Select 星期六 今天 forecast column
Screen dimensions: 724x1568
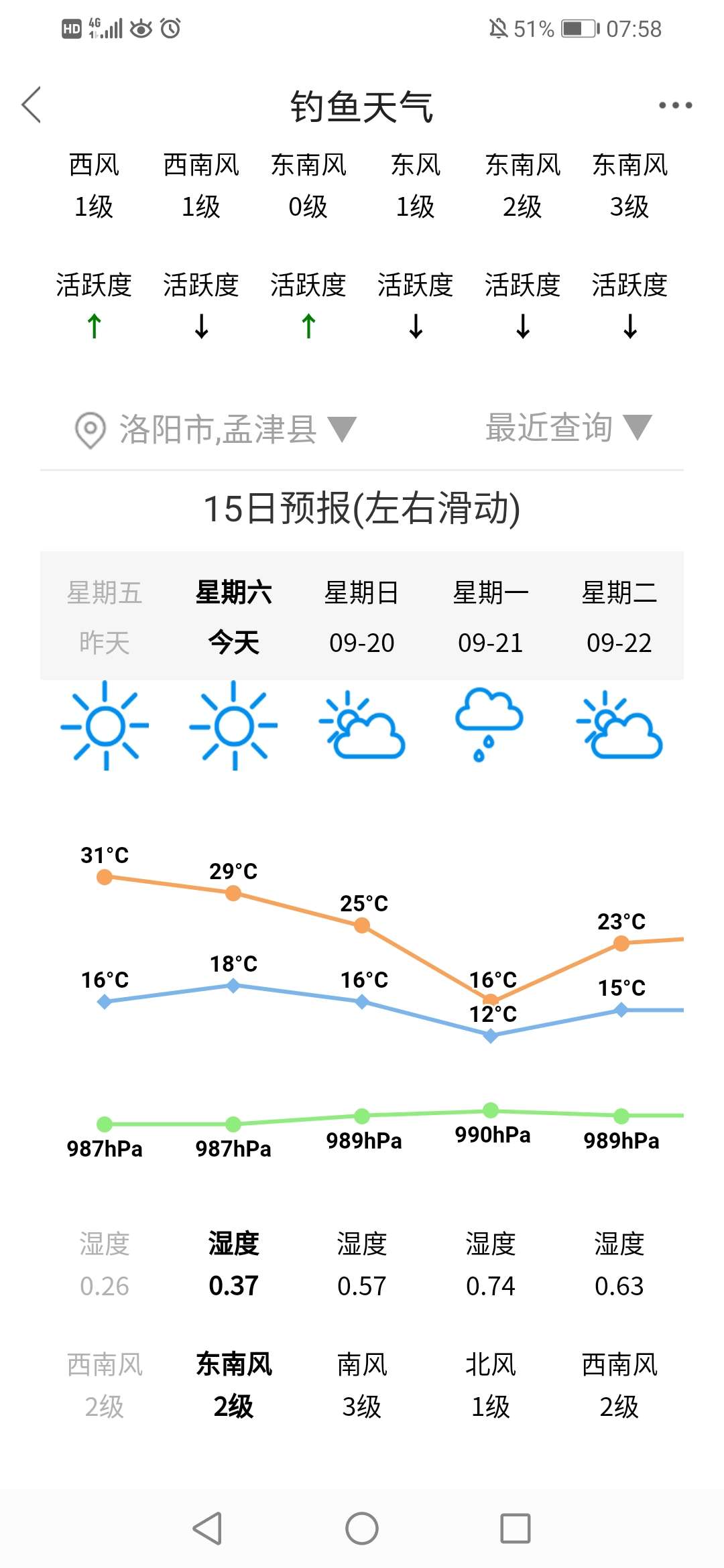(233, 616)
